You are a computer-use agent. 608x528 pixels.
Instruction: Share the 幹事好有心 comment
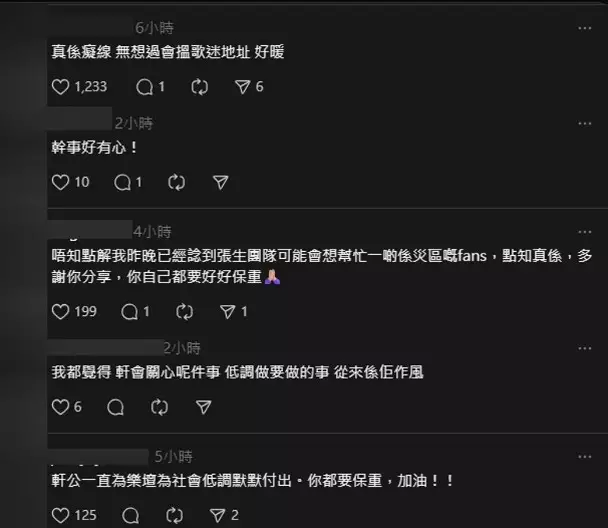(x=221, y=182)
